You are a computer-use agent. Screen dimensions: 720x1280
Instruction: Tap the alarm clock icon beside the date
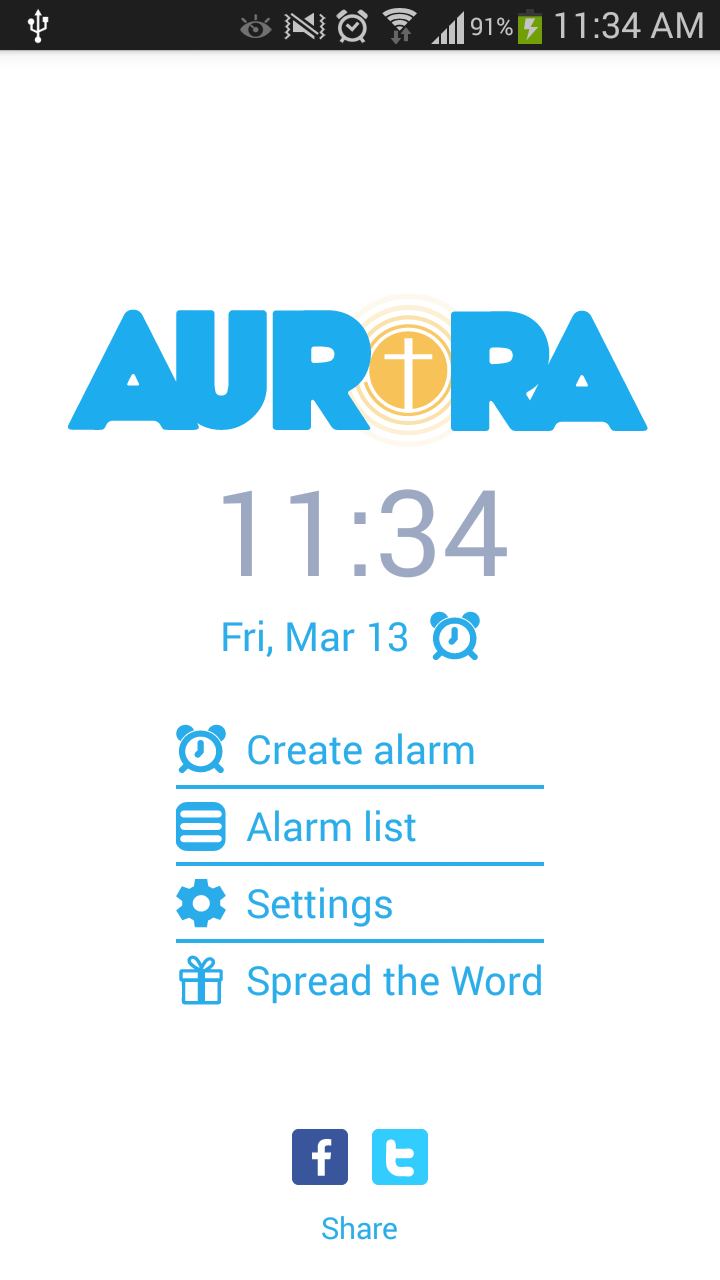(x=455, y=636)
